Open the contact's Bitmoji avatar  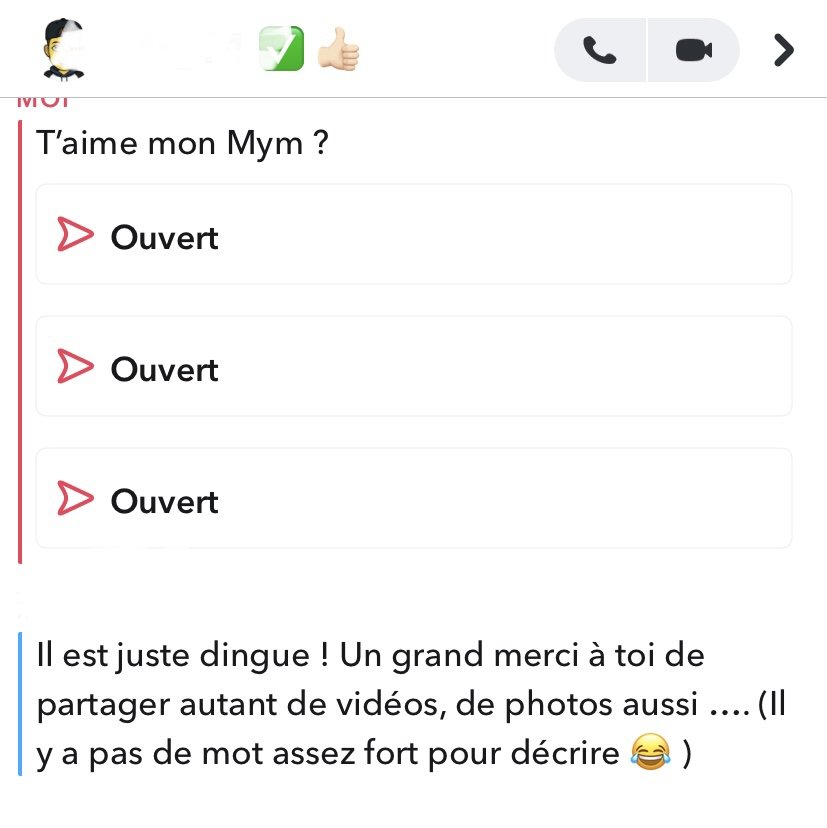coord(66,49)
